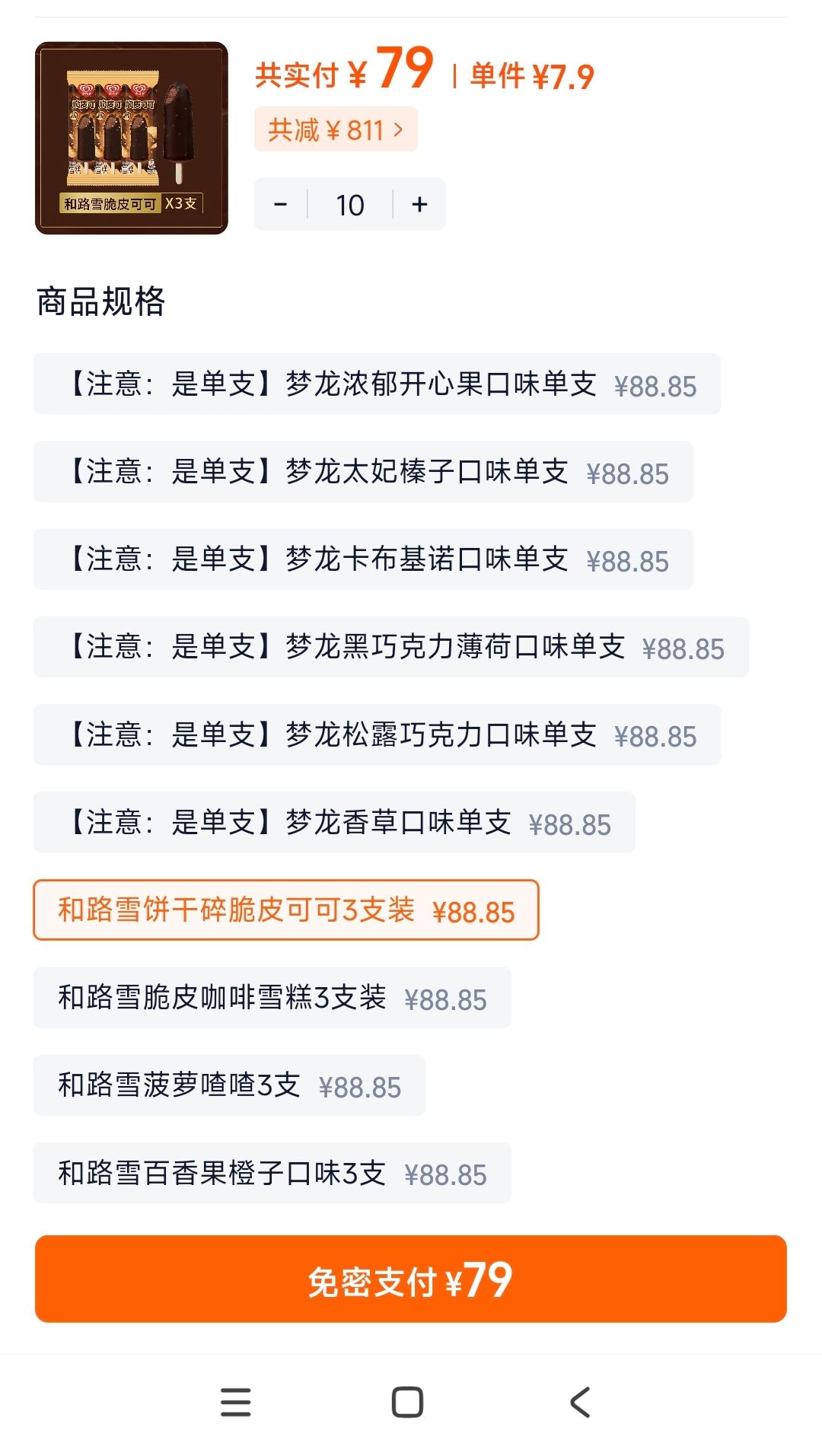The width and height of the screenshot is (822, 1456).
Task: Choose 梦龙香草口味单支 spec
Action: 334,822
